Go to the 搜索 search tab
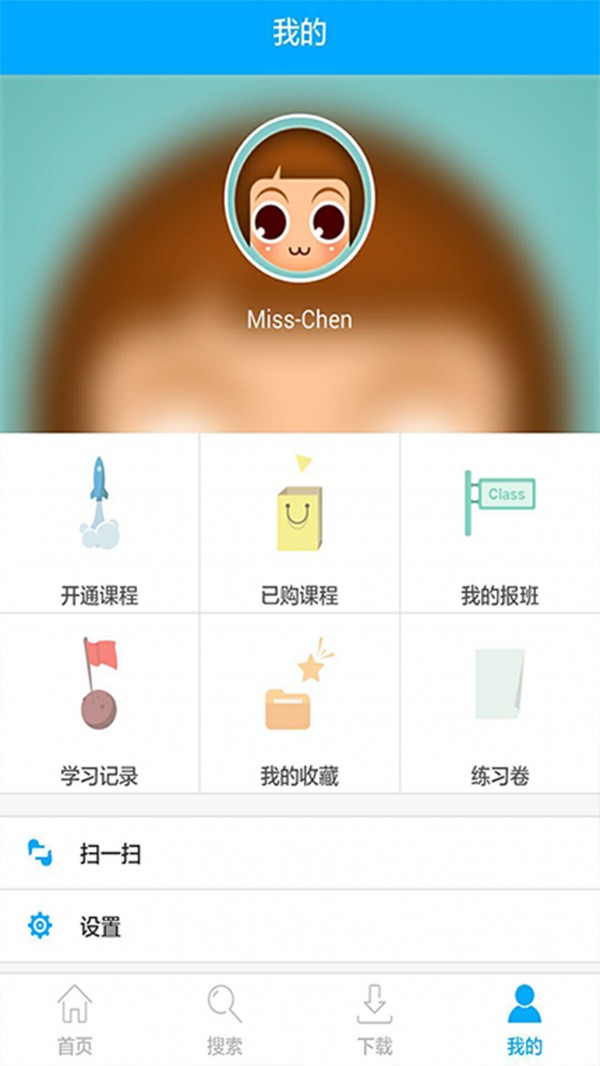The height and width of the screenshot is (1066, 600). click(225, 1020)
